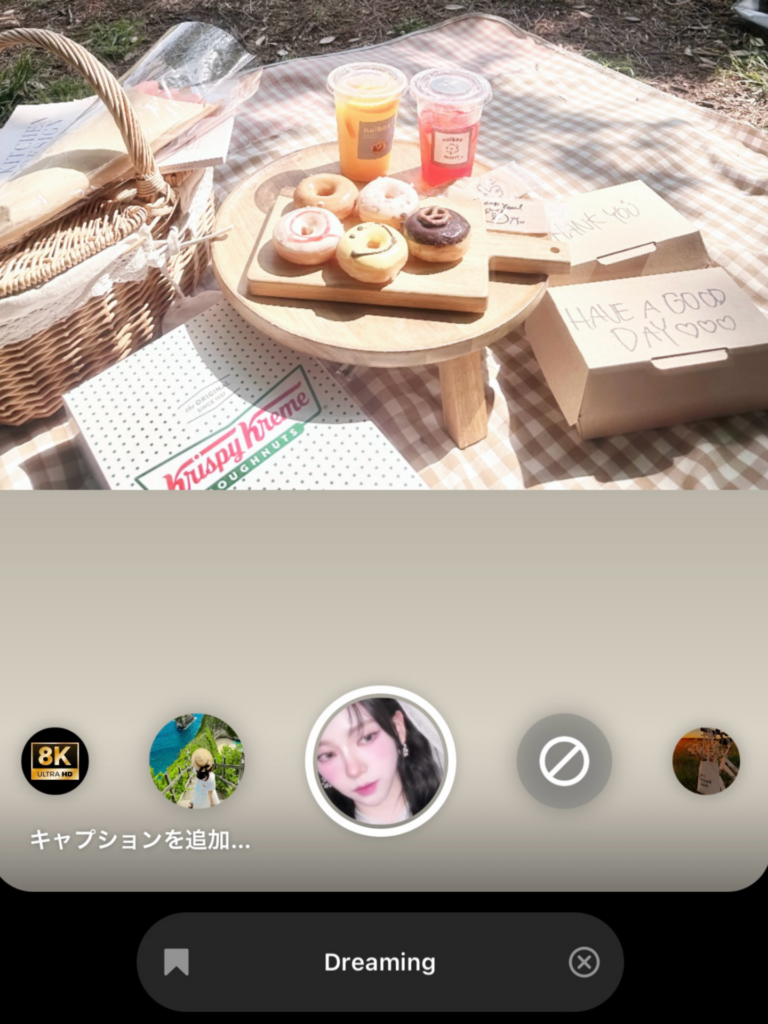Tap the selected Dreaming filter shutter
The image size is (768, 1024).
380,761
